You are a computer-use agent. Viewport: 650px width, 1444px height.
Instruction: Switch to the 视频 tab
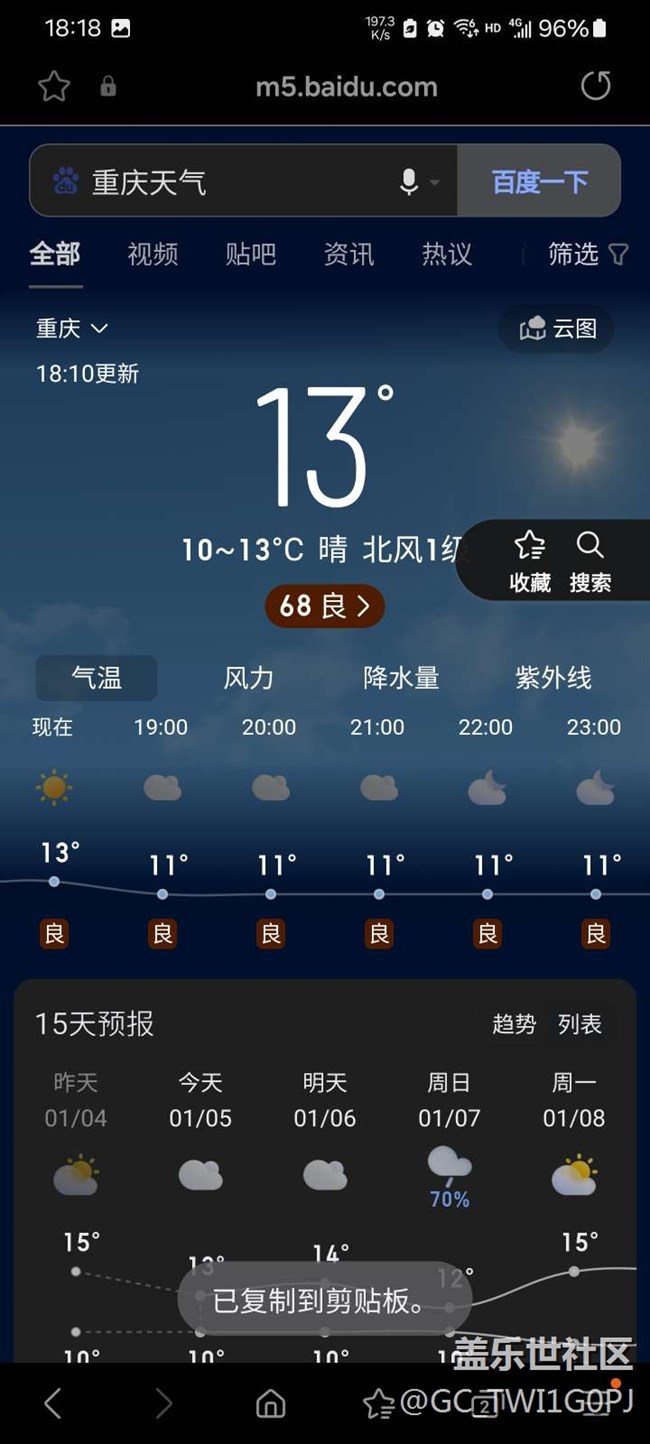coord(153,255)
